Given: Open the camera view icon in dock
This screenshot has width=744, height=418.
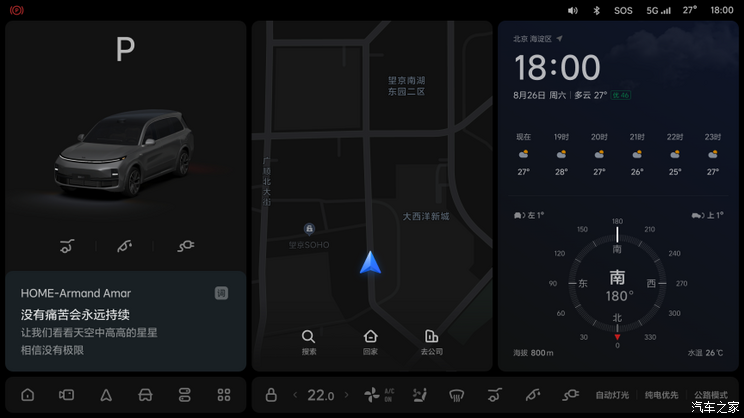Looking at the screenshot, I should click(x=66, y=395).
